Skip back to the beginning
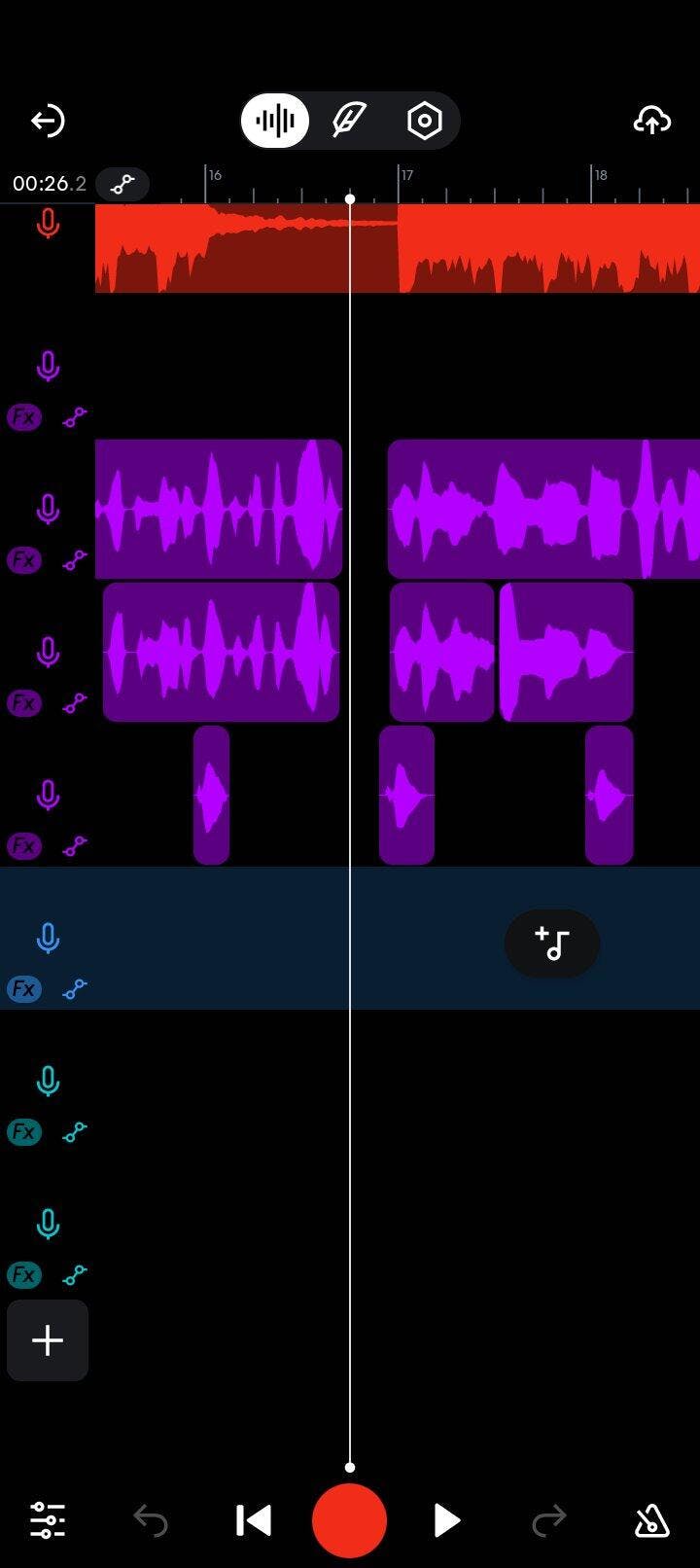This screenshot has width=700, height=1568. [253, 1520]
